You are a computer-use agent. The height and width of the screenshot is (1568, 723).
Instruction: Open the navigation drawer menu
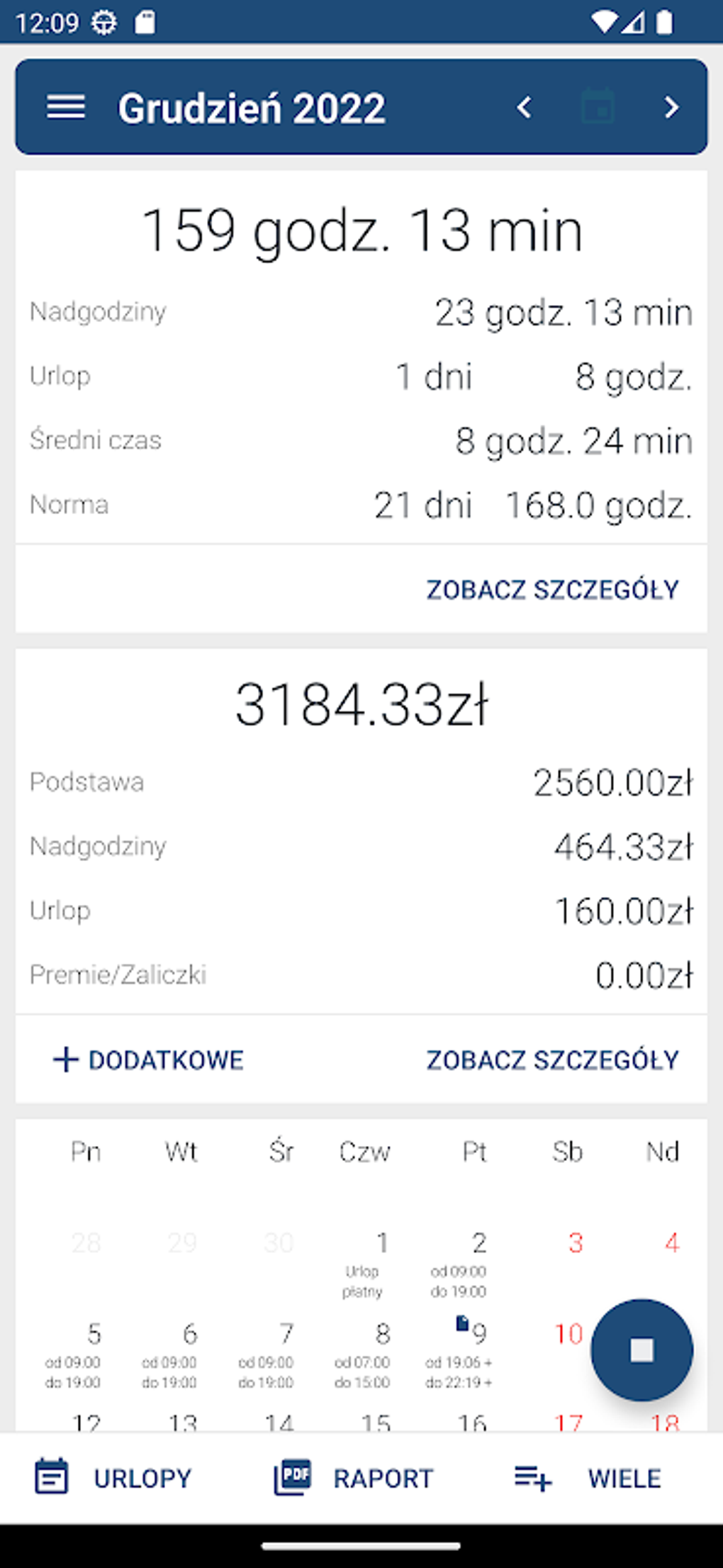tap(65, 107)
